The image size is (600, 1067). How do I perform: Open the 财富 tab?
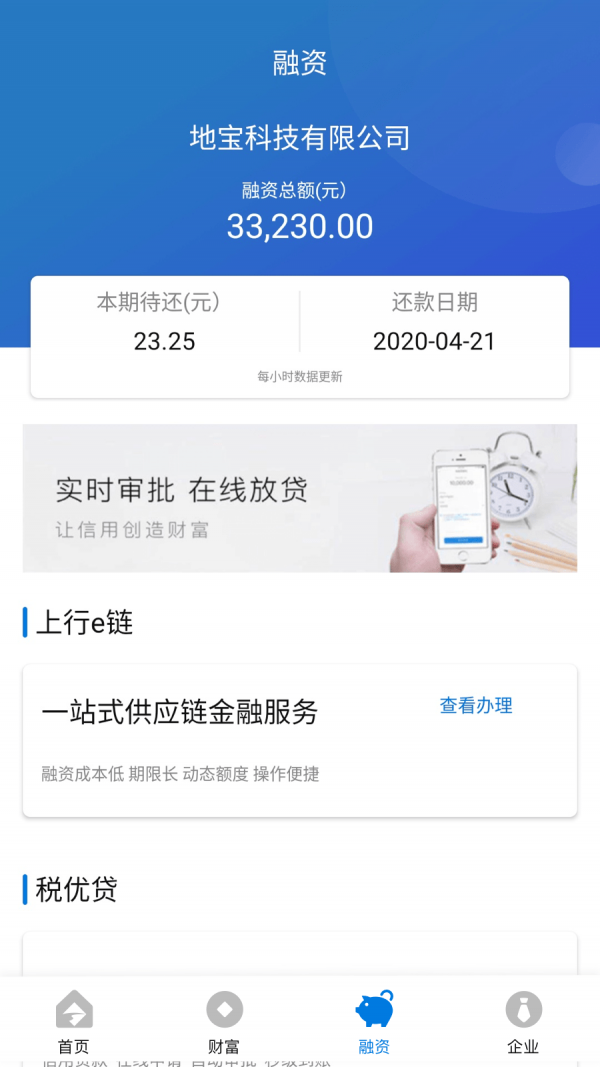(224, 1022)
